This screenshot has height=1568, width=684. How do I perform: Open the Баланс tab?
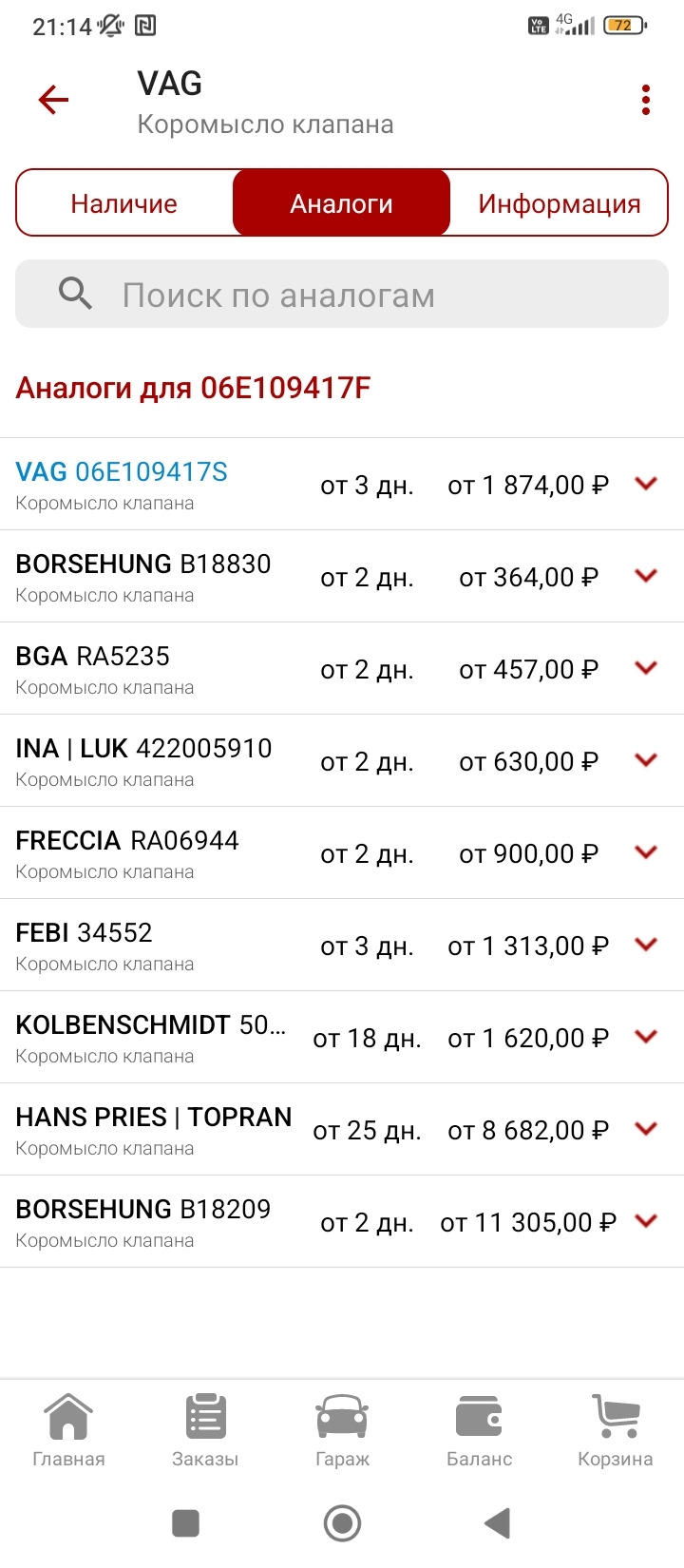479,1431
